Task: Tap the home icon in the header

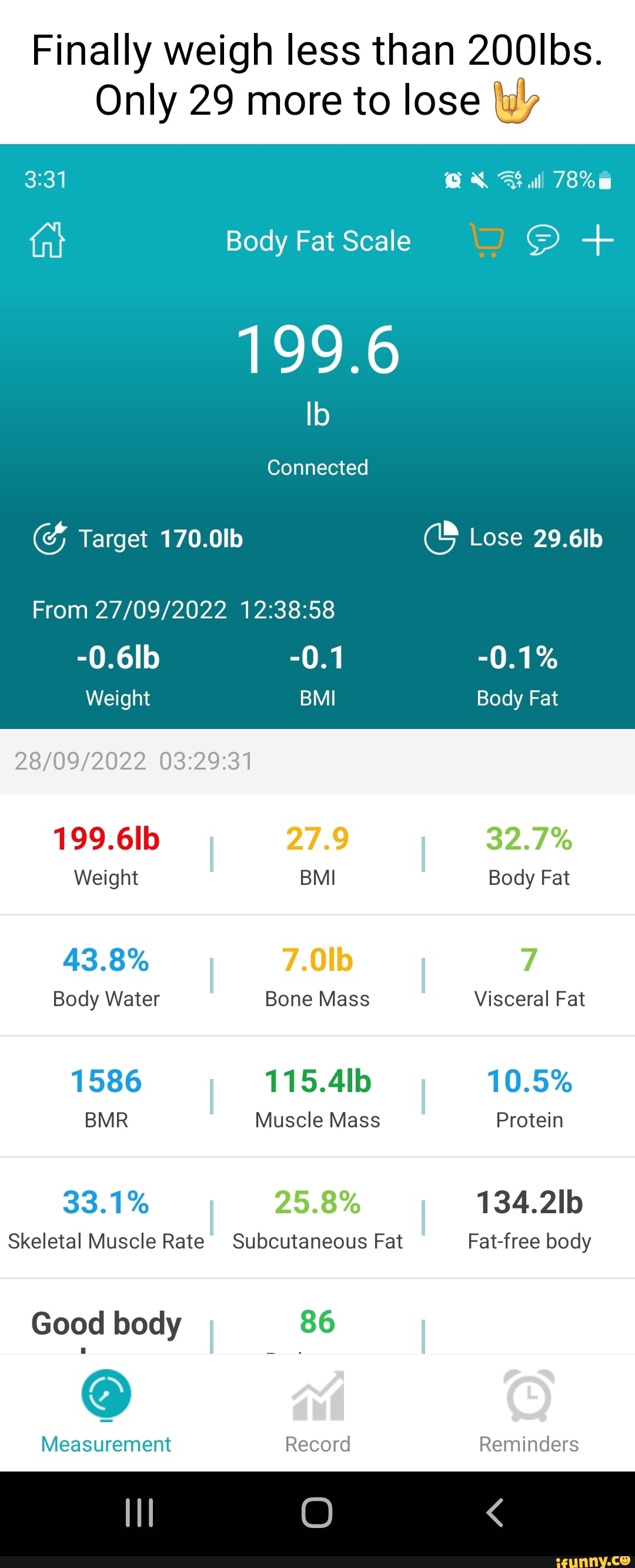Action: tap(48, 241)
